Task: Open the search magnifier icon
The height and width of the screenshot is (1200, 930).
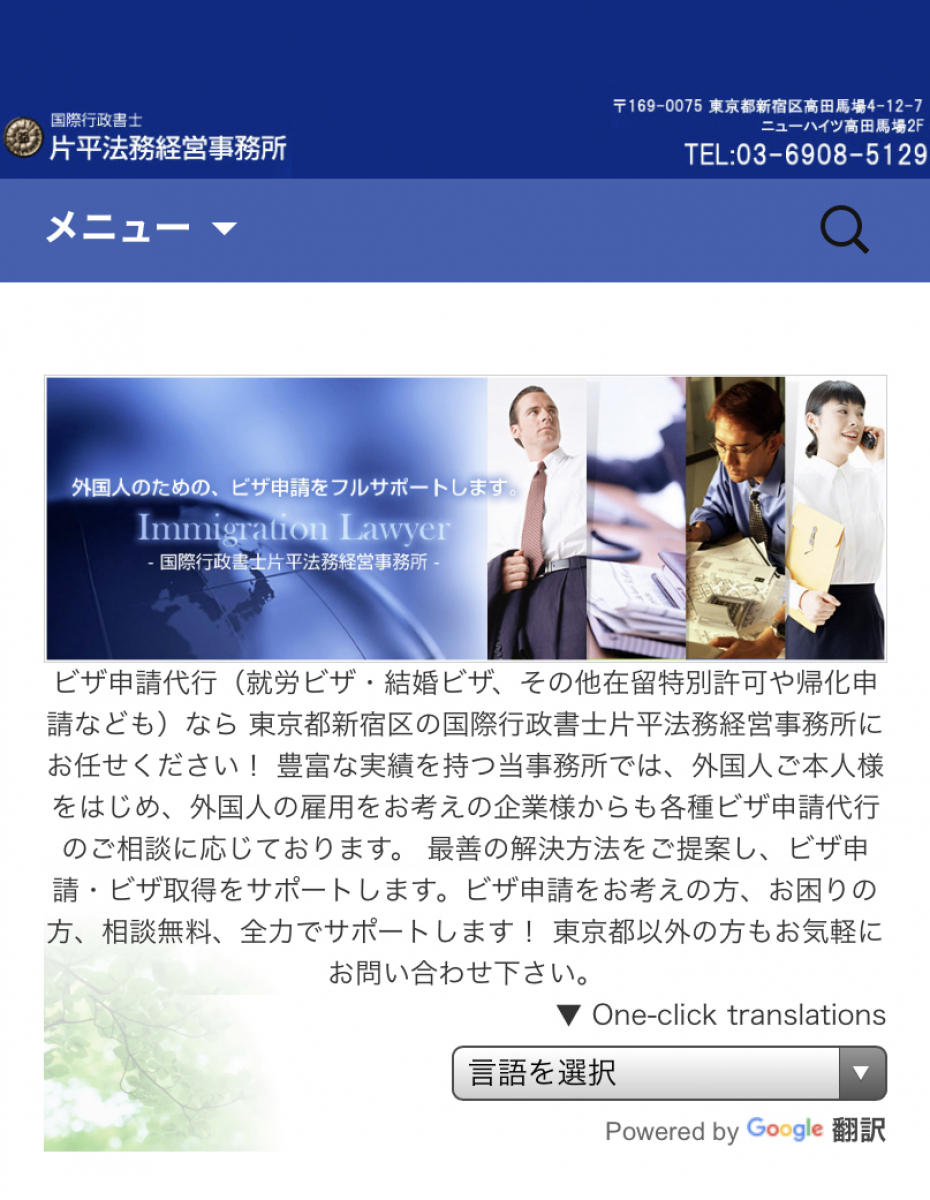Action: click(844, 231)
